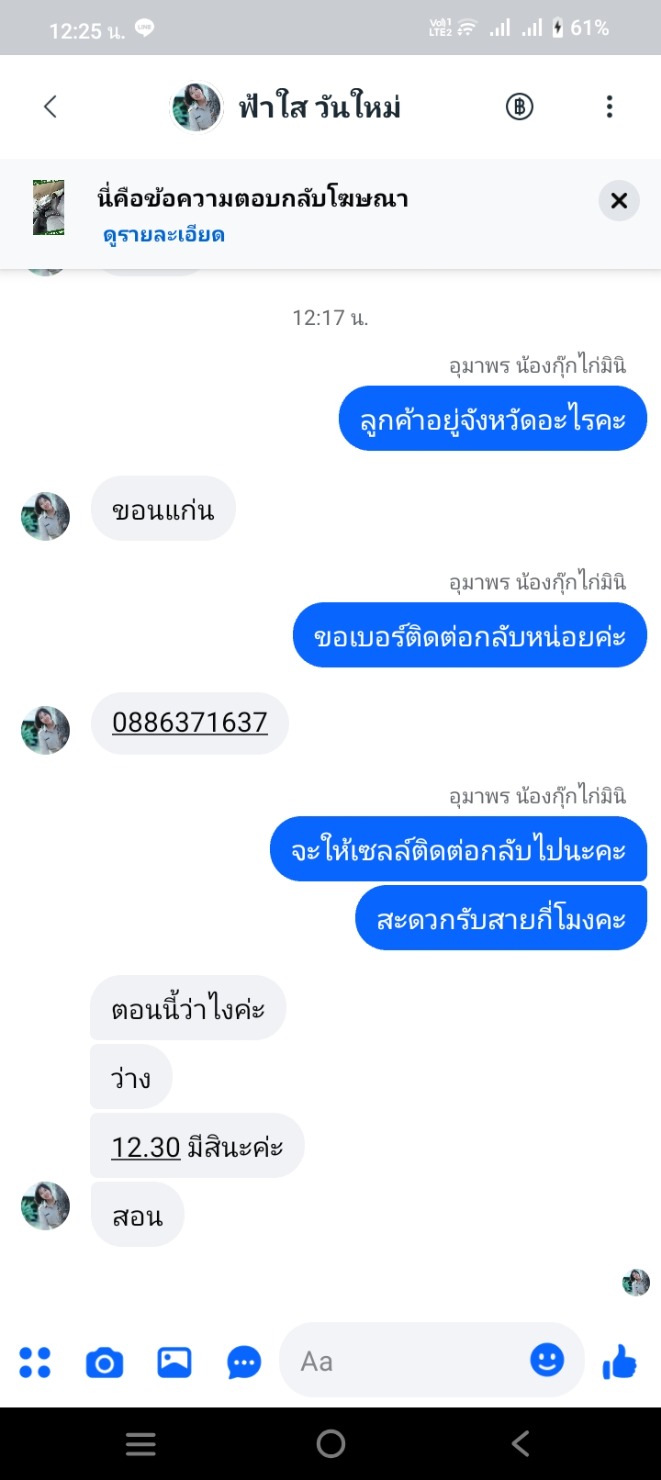Send a thumbs-up like
The image size is (661, 1480).
tap(620, 1361)
